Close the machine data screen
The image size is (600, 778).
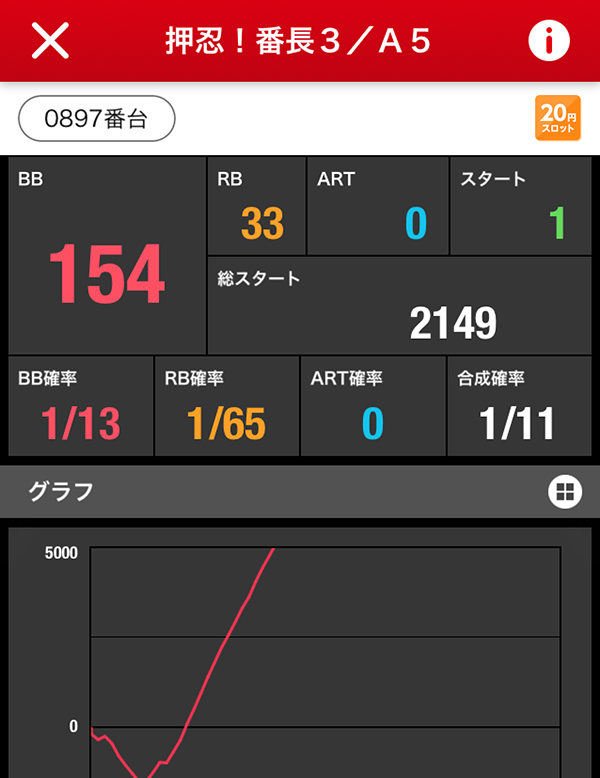click(x=50, y=41)
